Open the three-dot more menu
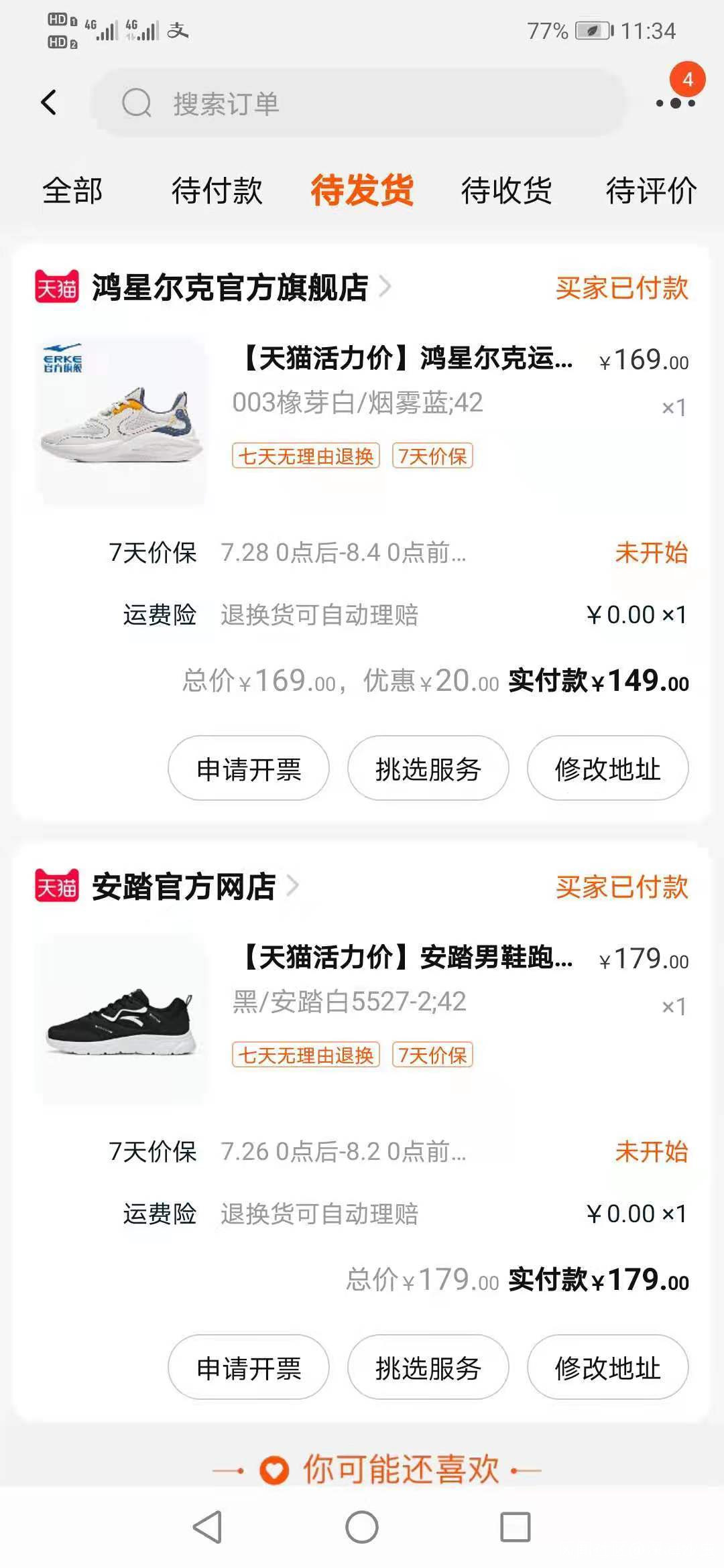The image size is (724, 1568). point(675,103)
